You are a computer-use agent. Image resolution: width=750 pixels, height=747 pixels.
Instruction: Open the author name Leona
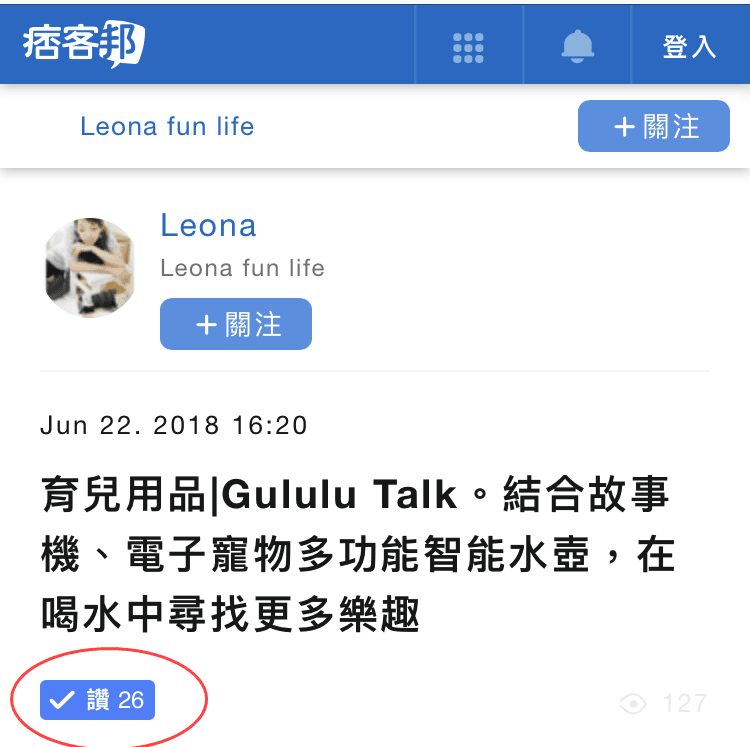click(208, 226)
